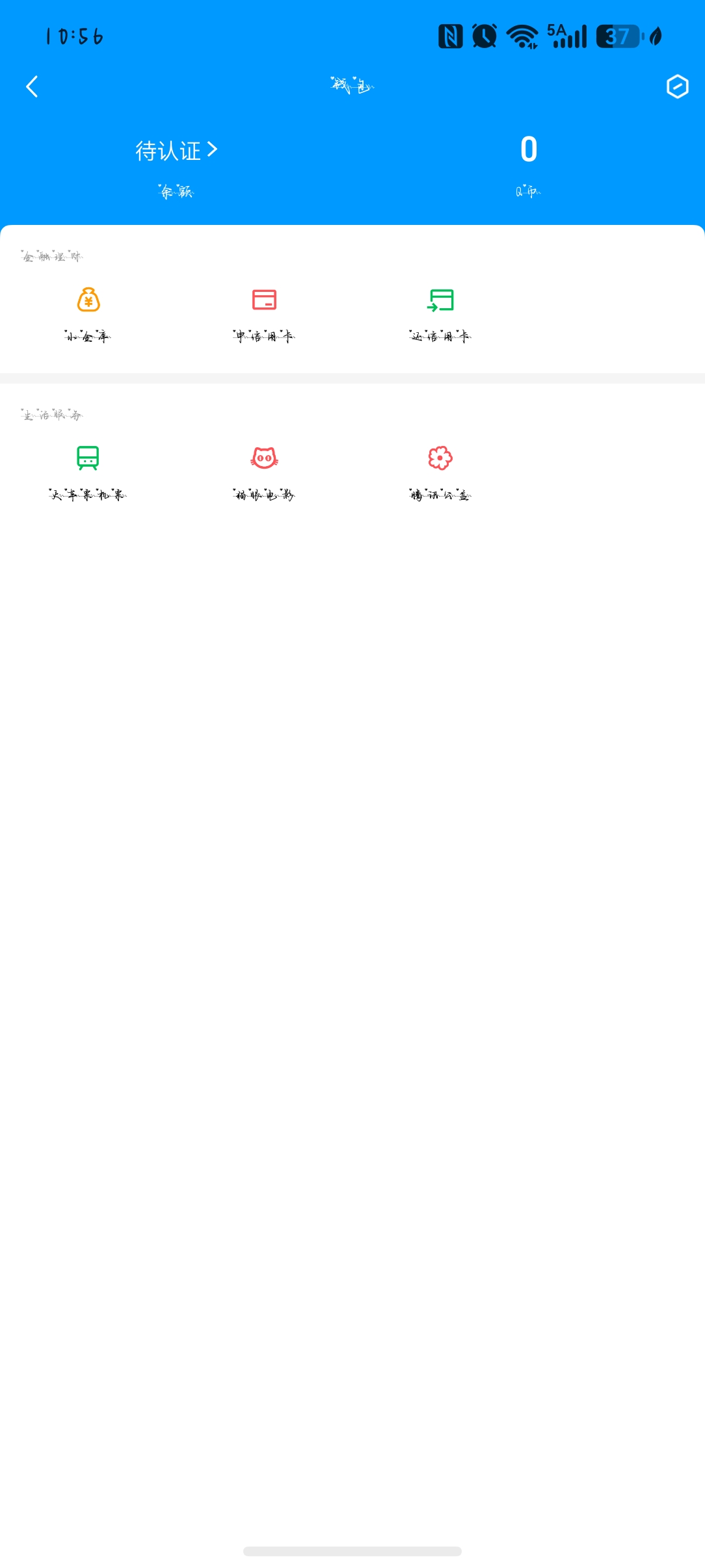
Task: Open the hexagon settings icon
Action: (677, 86)
